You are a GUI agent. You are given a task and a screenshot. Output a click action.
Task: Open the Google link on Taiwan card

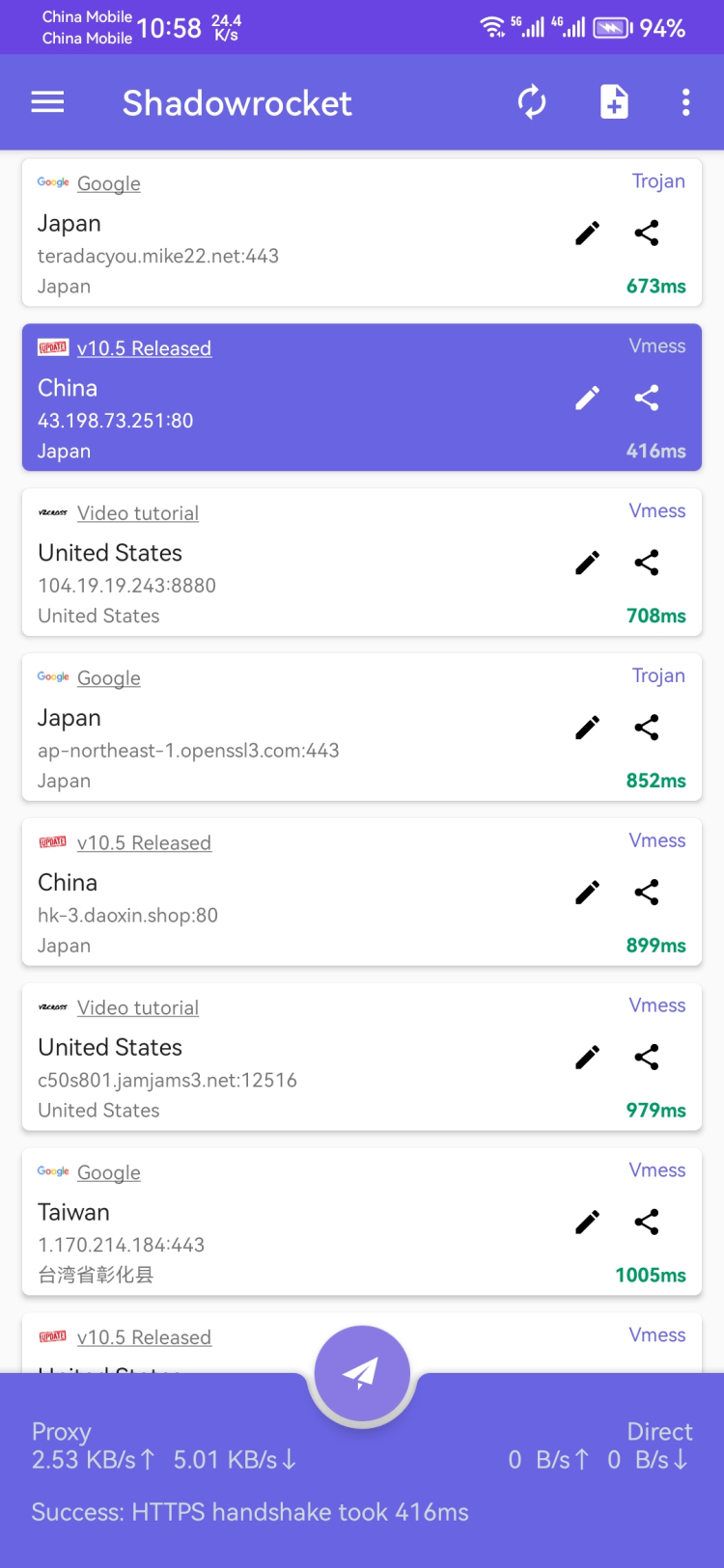[x=108, y=1172]
